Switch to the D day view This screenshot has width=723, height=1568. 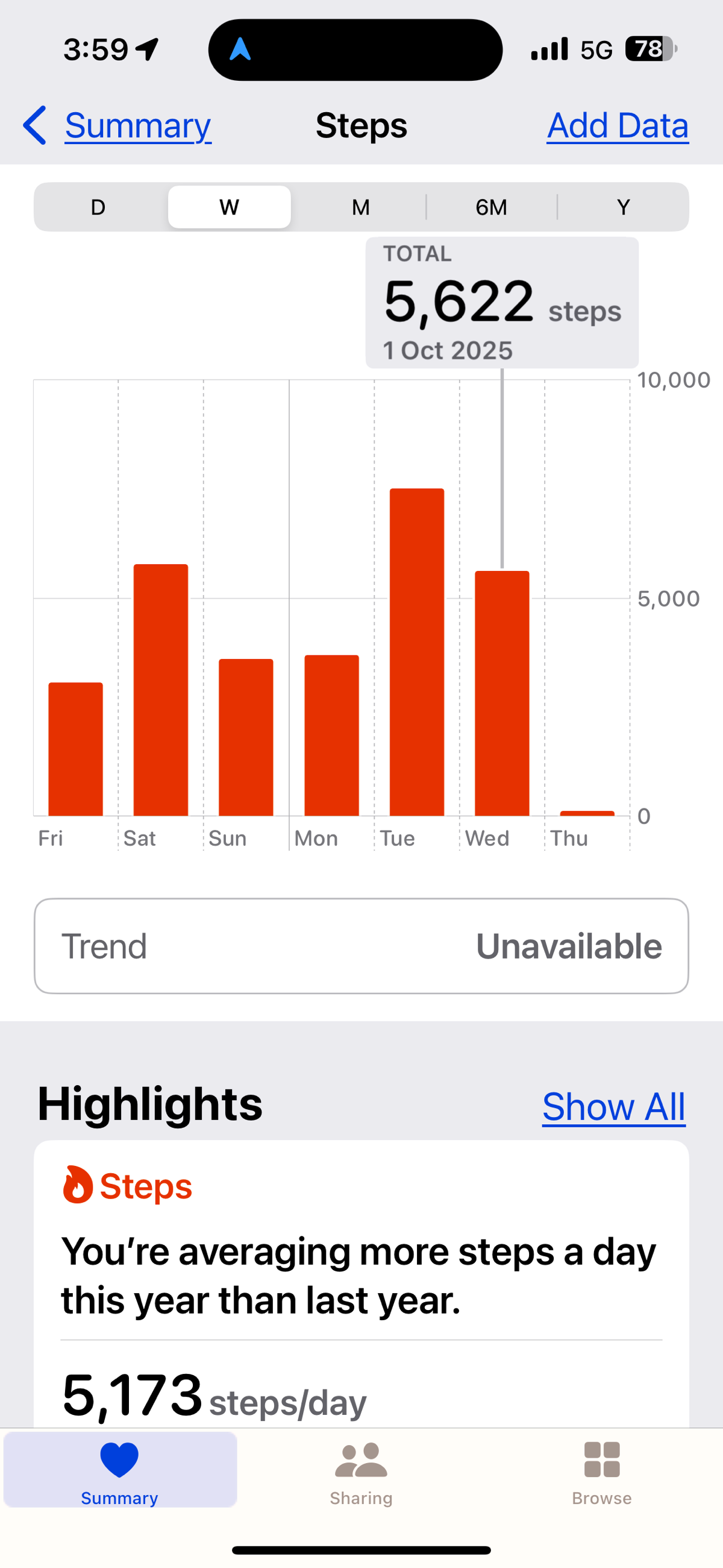(98, 207)
